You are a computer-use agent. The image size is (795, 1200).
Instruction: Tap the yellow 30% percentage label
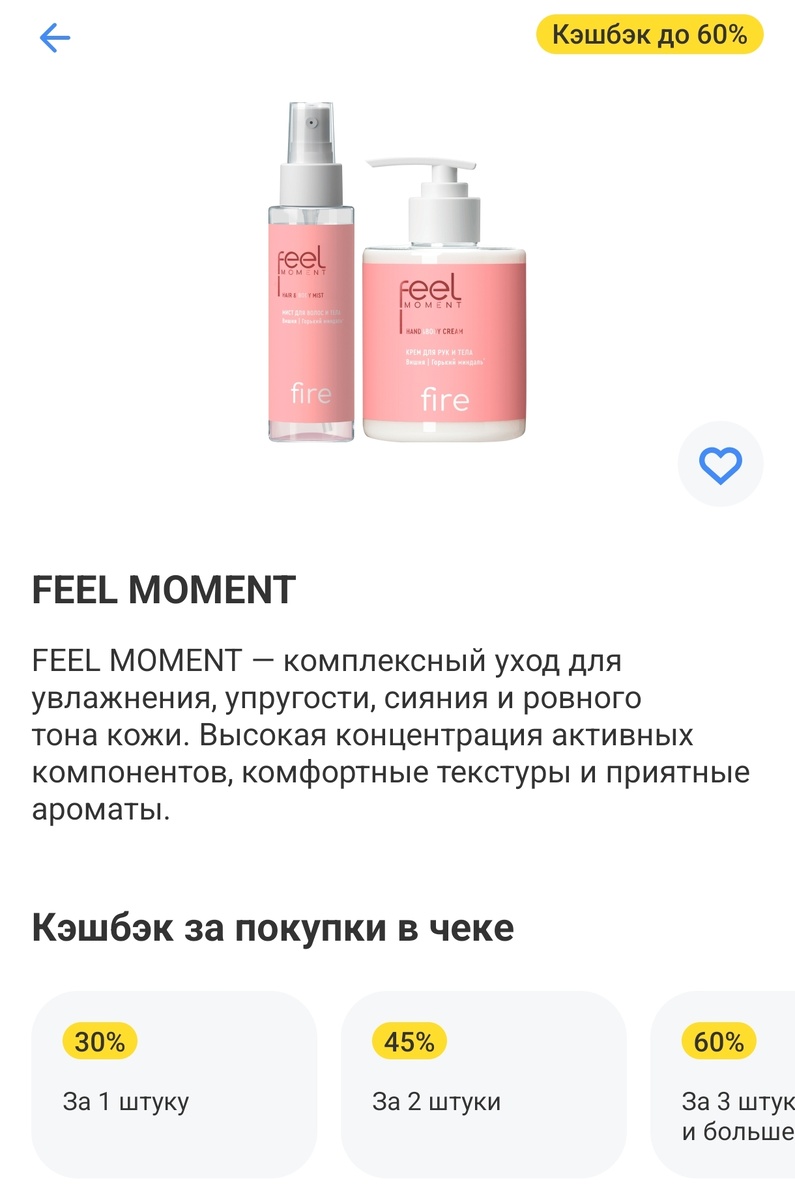(x=97, y=1041)
